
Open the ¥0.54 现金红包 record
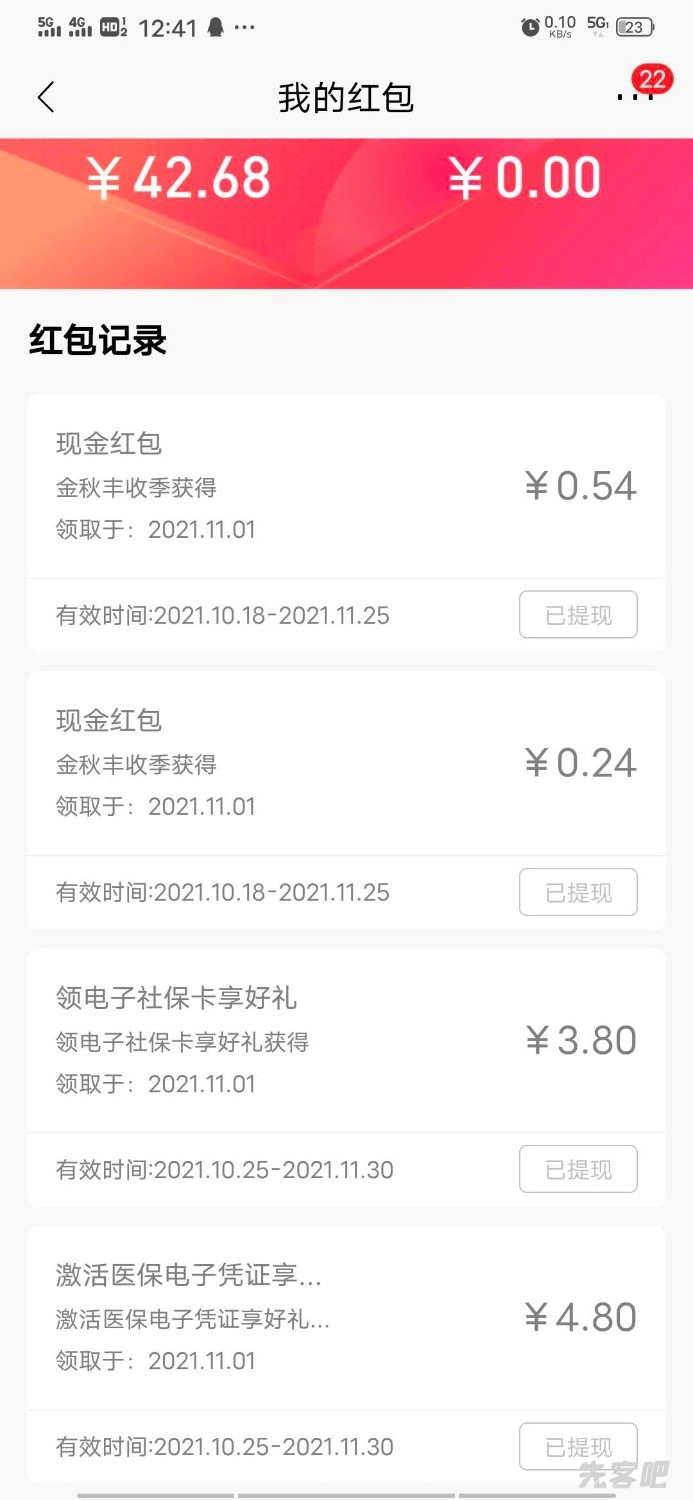(x=346, y=487)
